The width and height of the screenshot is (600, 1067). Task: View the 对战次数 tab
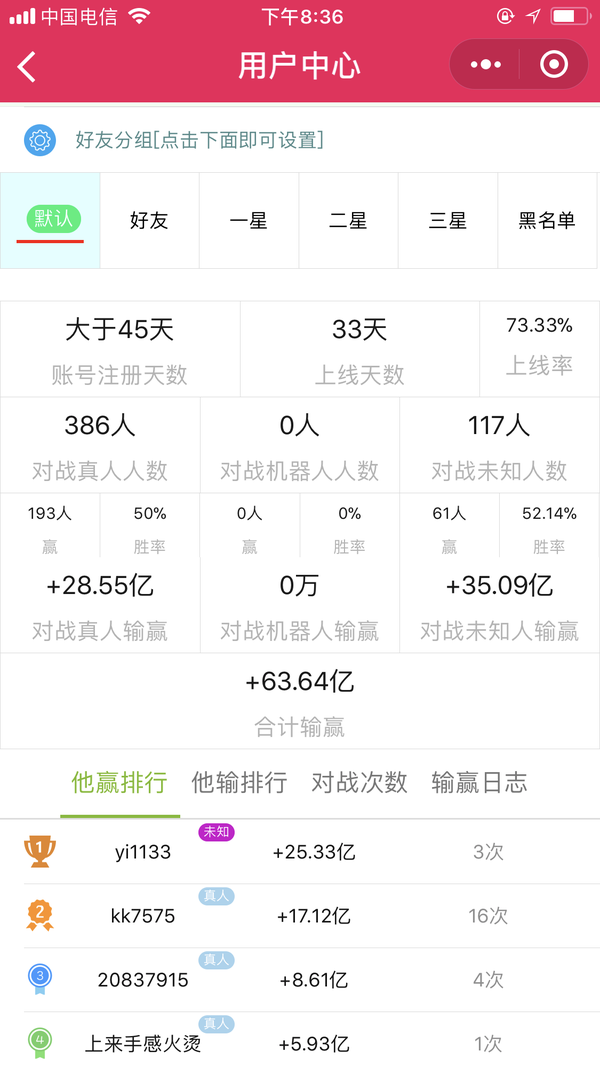[359, 783]
